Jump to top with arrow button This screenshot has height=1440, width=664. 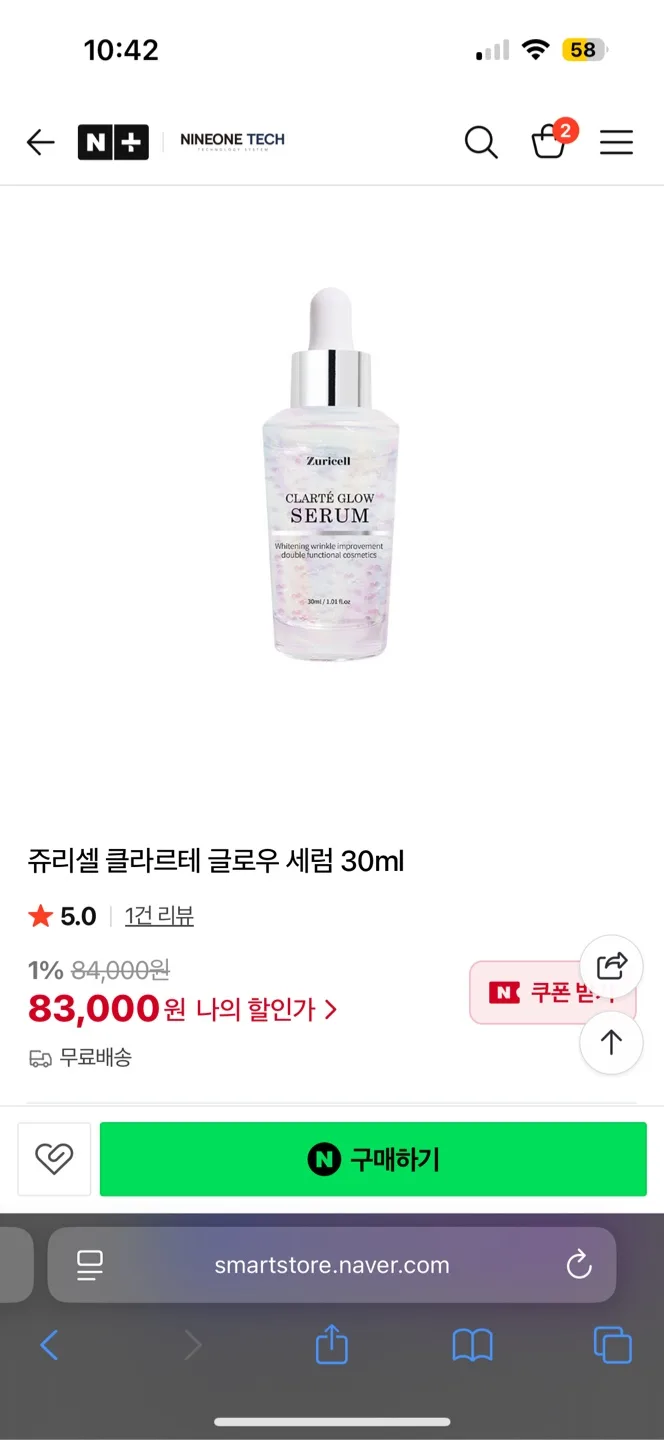pyautogui.click(x=611, y=1042)
